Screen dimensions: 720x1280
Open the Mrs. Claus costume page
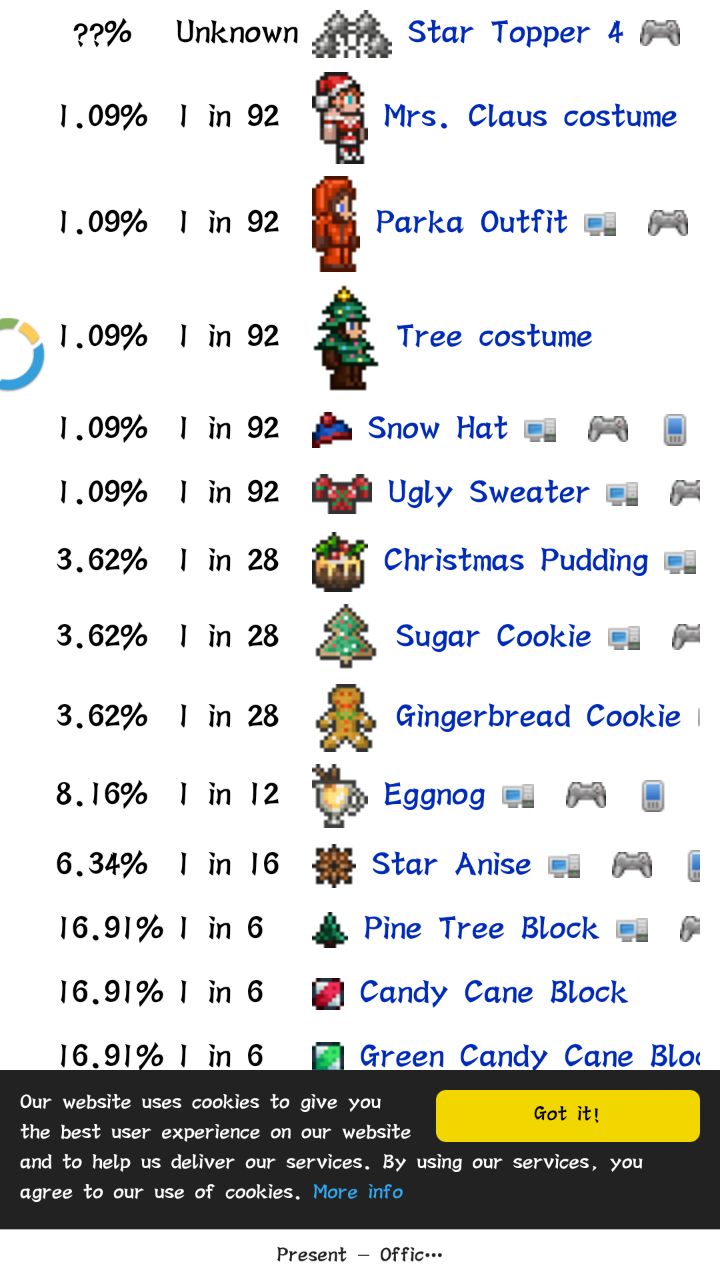(529, 117)
